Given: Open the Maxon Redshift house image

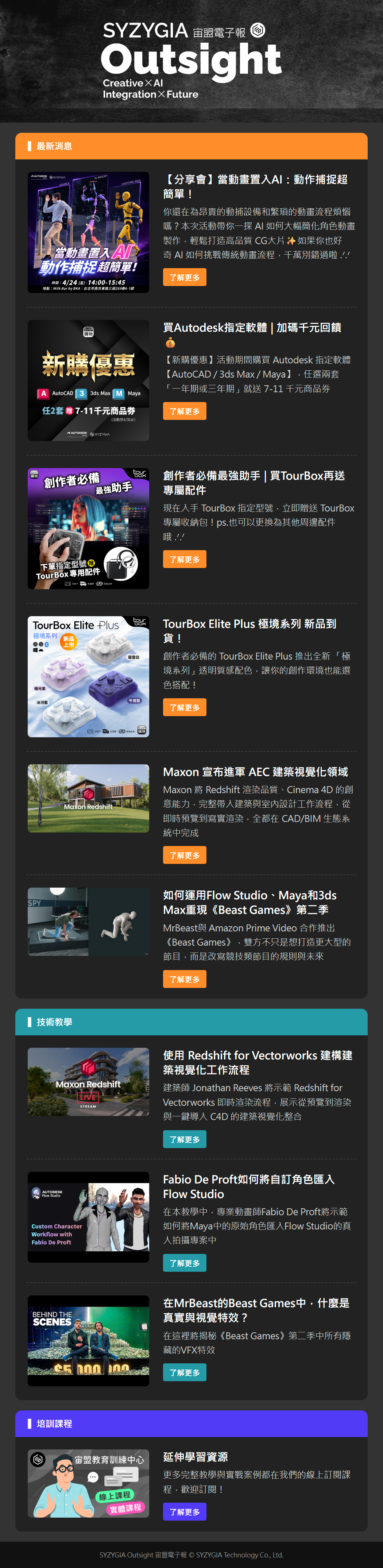Looking at the screenshot, I should coord(88,798).
